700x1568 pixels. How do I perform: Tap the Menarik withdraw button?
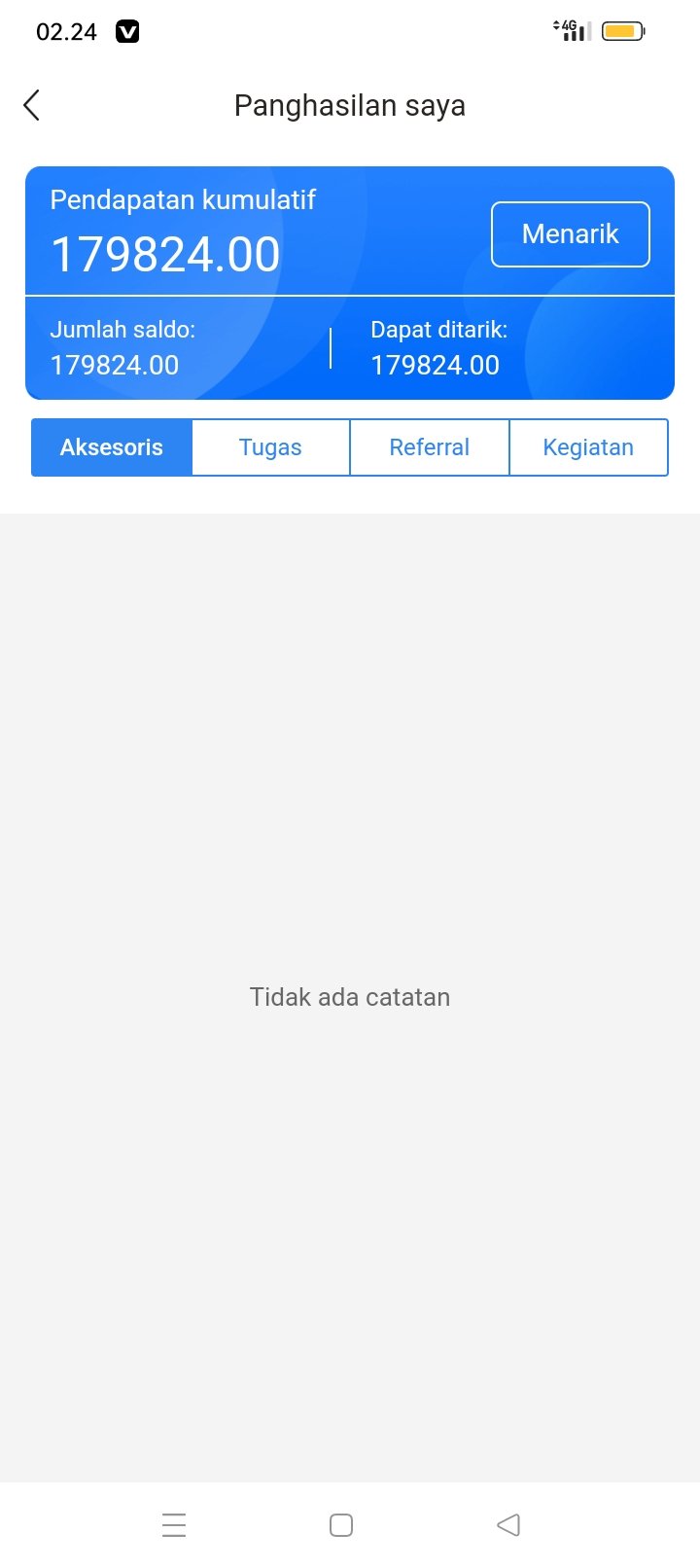click(x=571, y=234)
